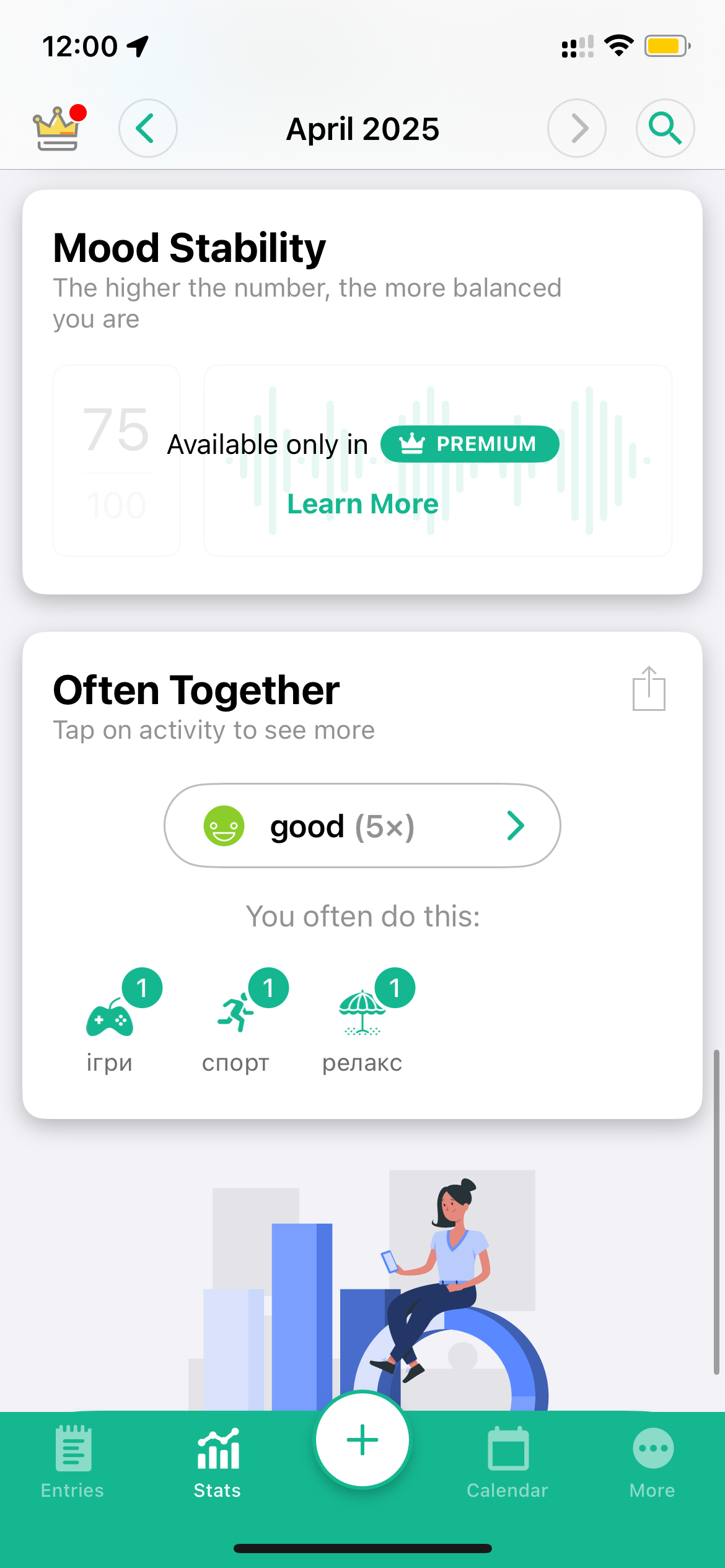Open the search magnifier
The height and width of the screenshot is (1568, 725).
[x=666, y=128]
